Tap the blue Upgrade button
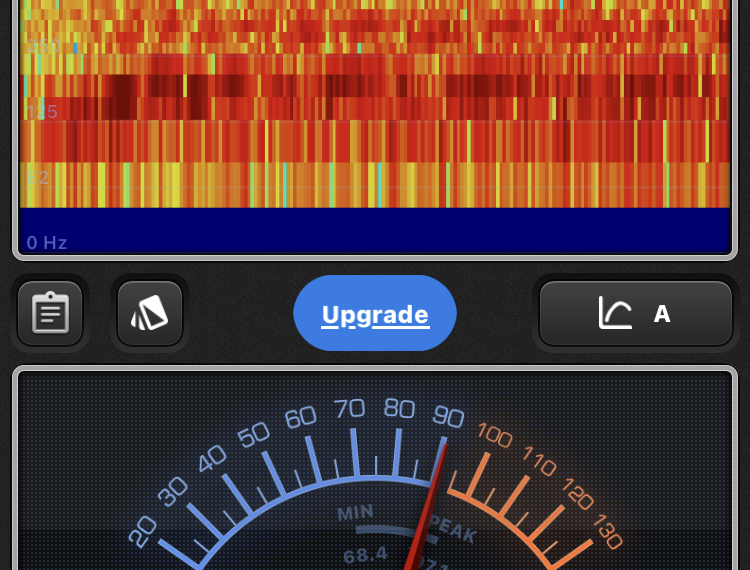 point(375,314)
